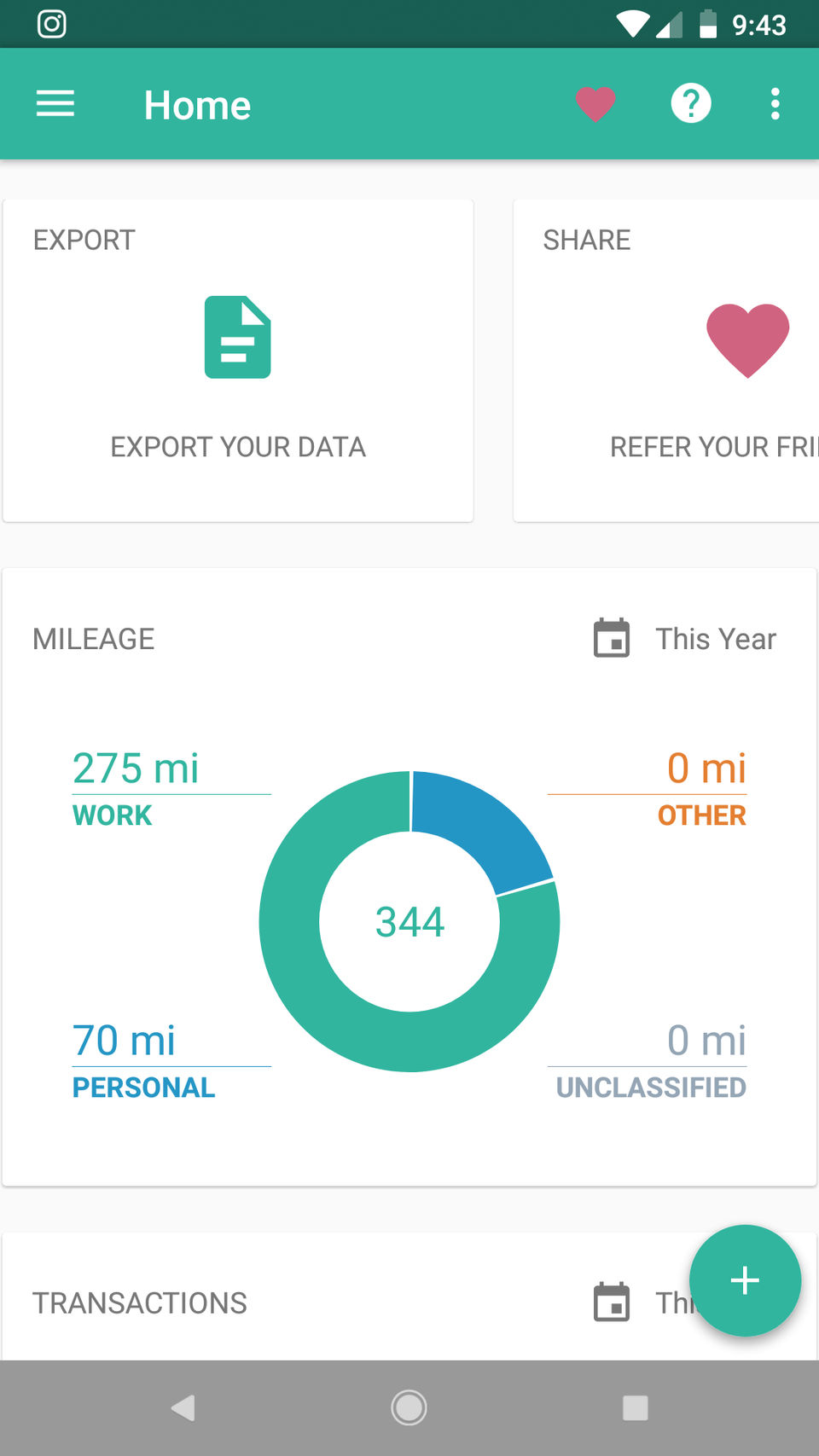This screenshot has width=819, height=1456.
Task: Open the Export Your Data card
Action: click(x=238, y=361)
